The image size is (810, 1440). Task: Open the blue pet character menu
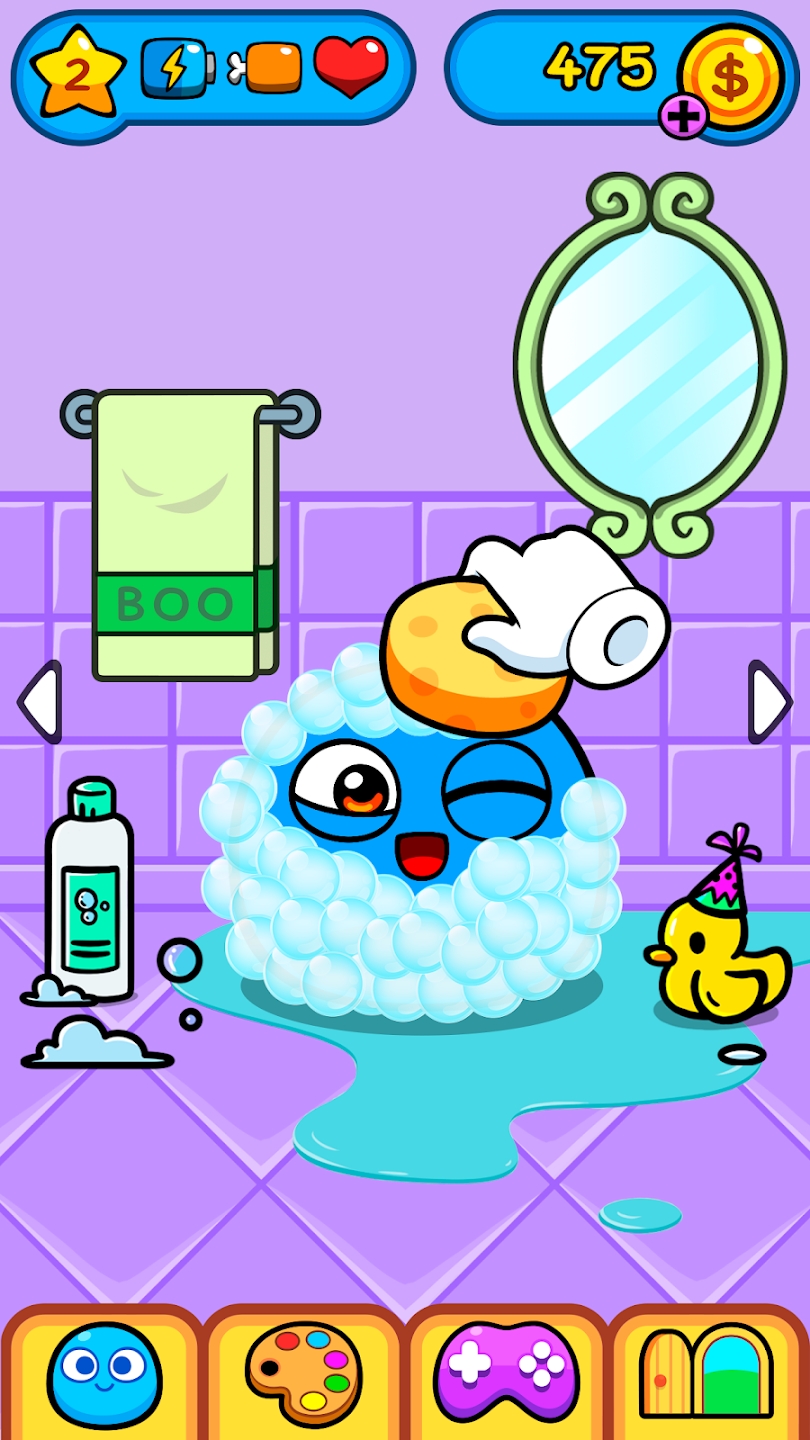[x=103, y=1373]
